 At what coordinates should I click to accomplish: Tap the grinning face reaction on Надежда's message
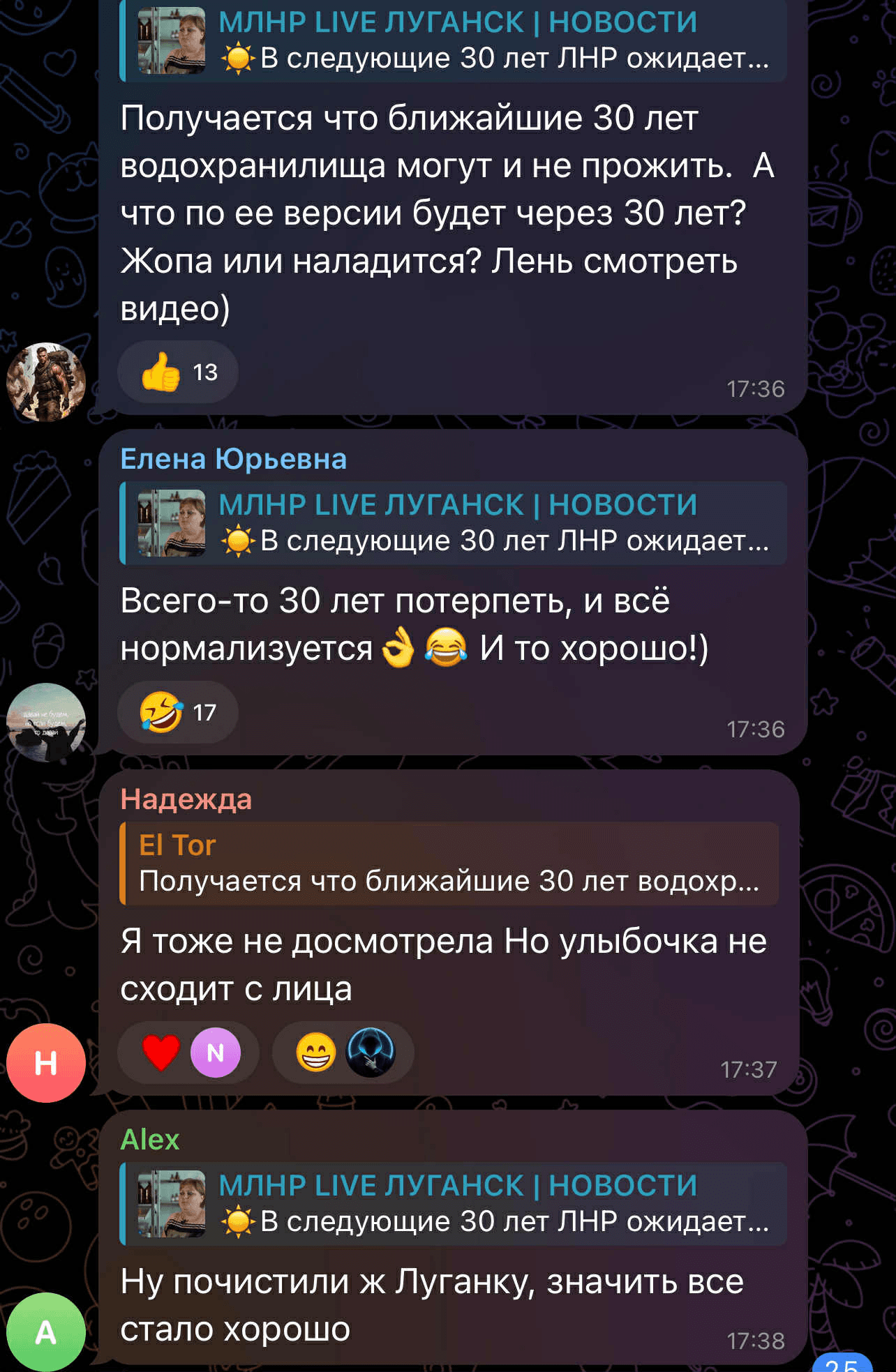316,1053
